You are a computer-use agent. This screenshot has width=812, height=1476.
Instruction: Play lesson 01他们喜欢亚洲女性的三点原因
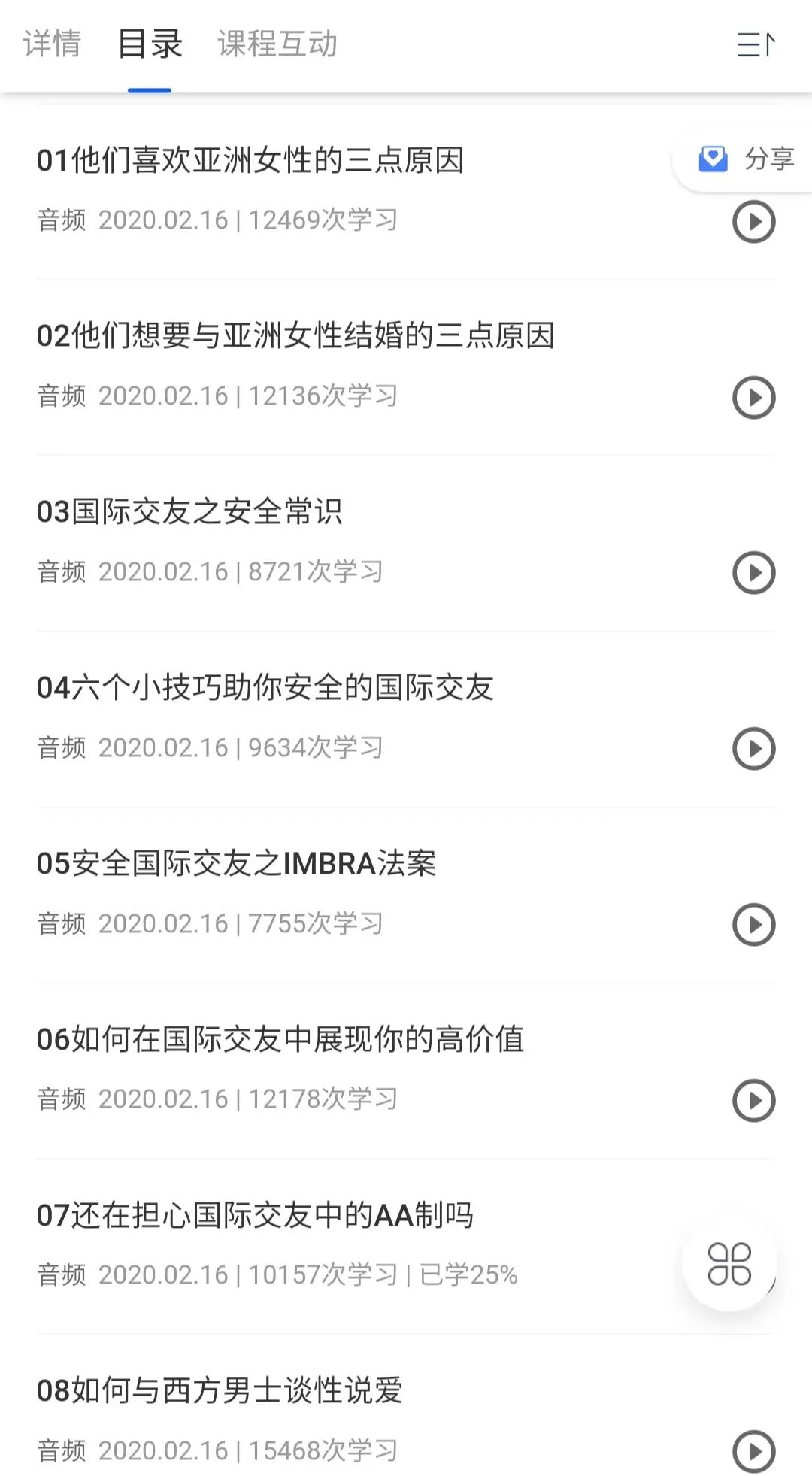click(x=753, y=222)
